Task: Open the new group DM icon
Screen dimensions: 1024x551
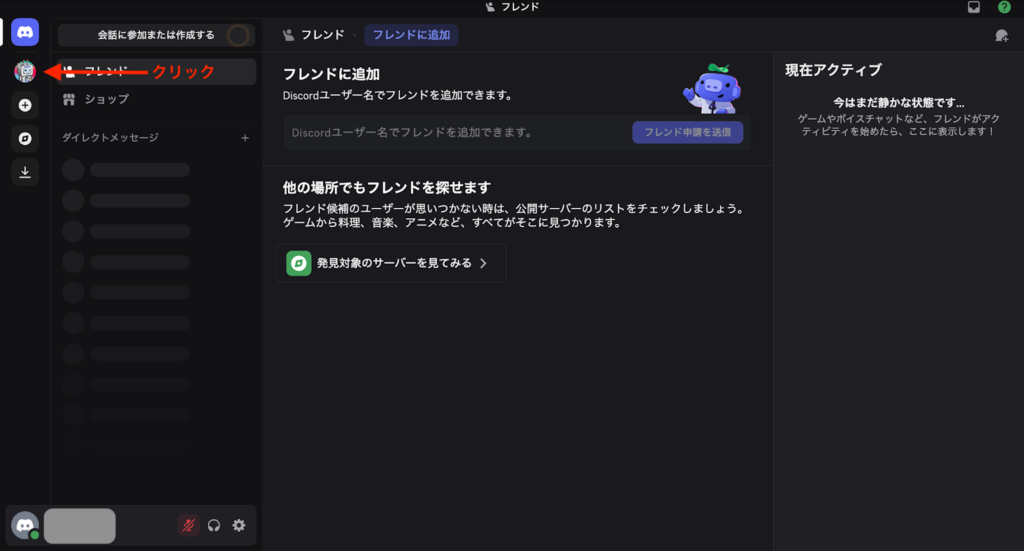Action: [x=1002, y=36]
